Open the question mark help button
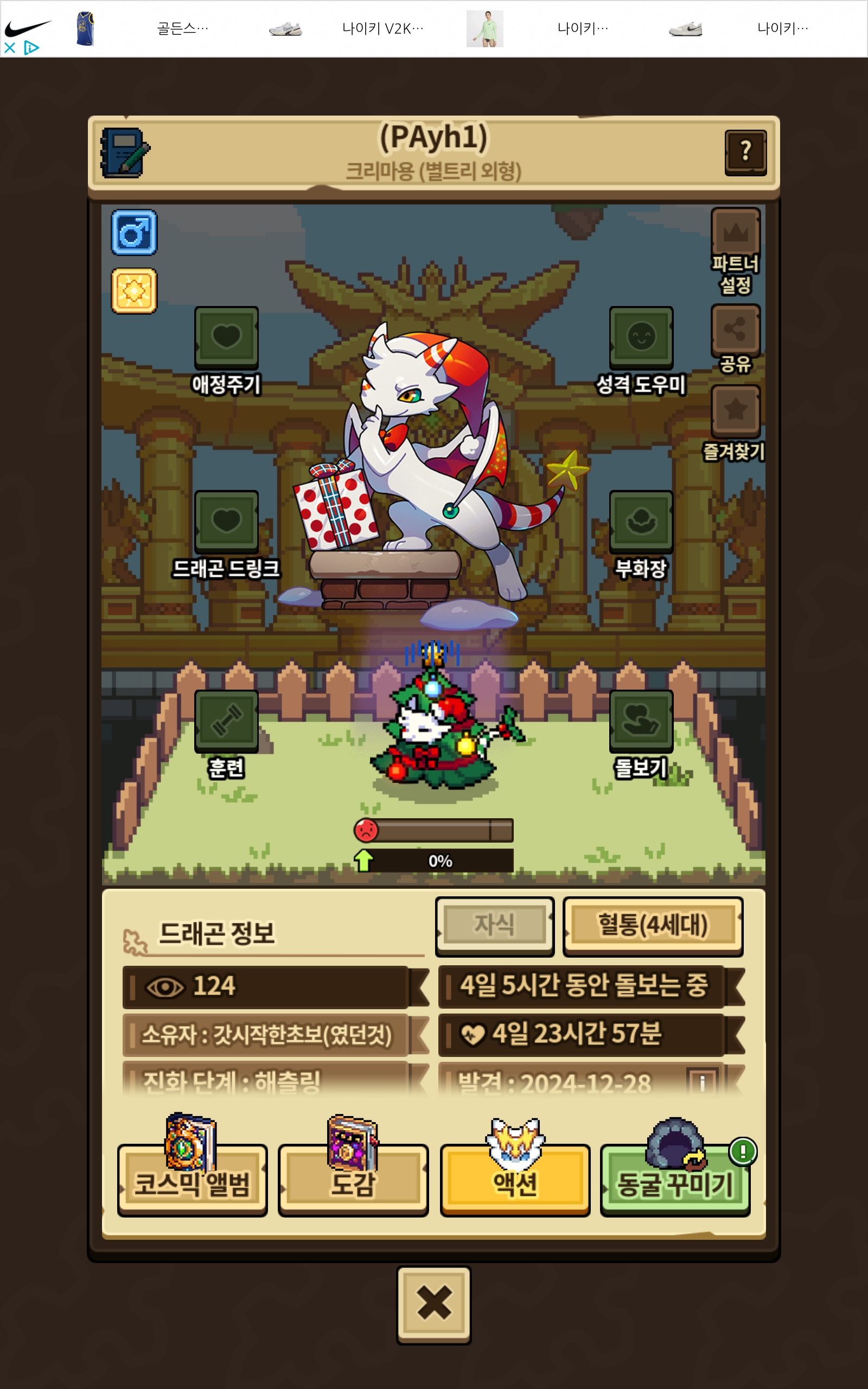This screenshot has width=868, height=1389. pos(745,152)
